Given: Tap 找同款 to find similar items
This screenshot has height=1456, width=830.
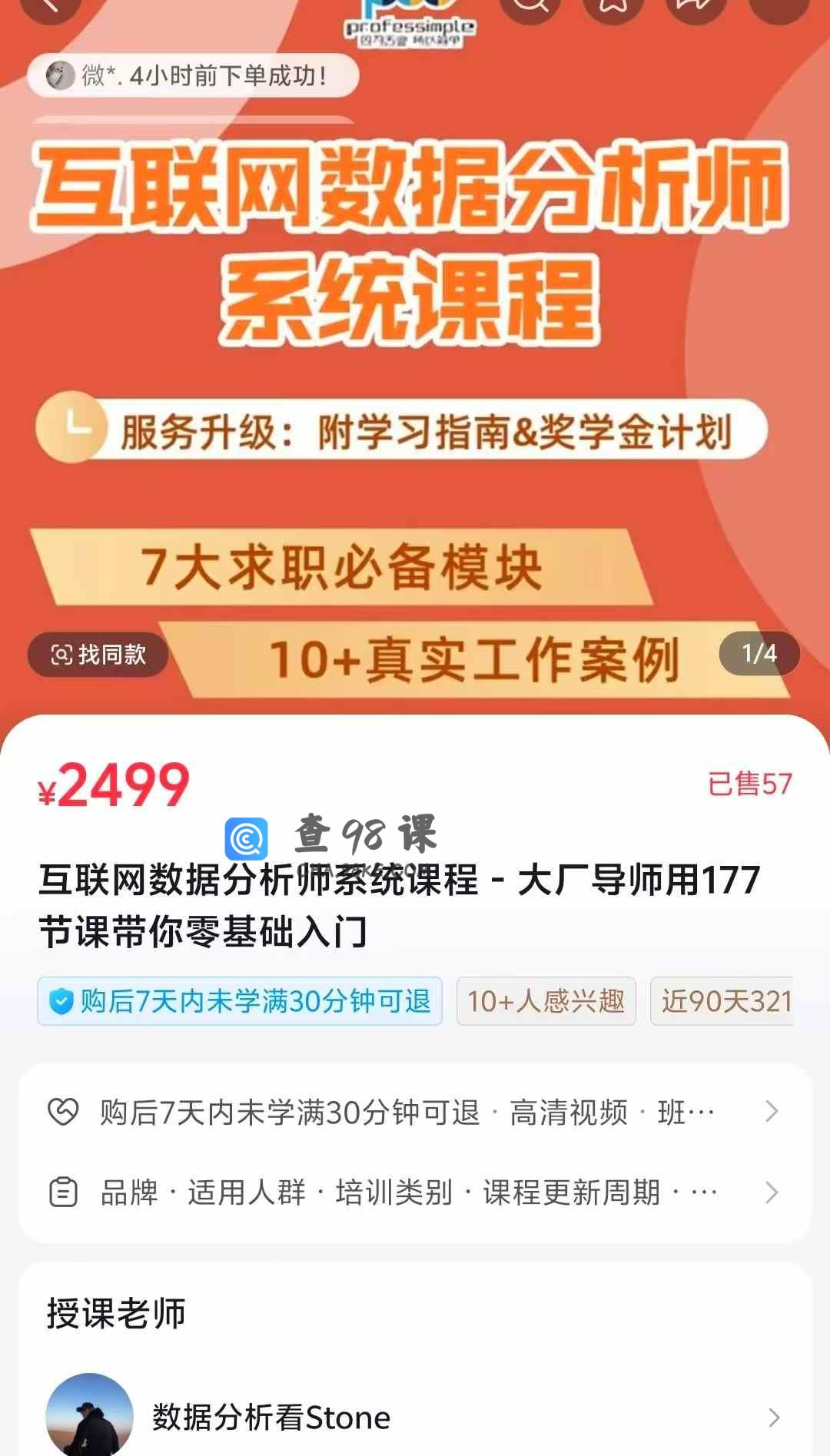Looking at the screenshot, I should pyautogui.click(x=98, y=655).
